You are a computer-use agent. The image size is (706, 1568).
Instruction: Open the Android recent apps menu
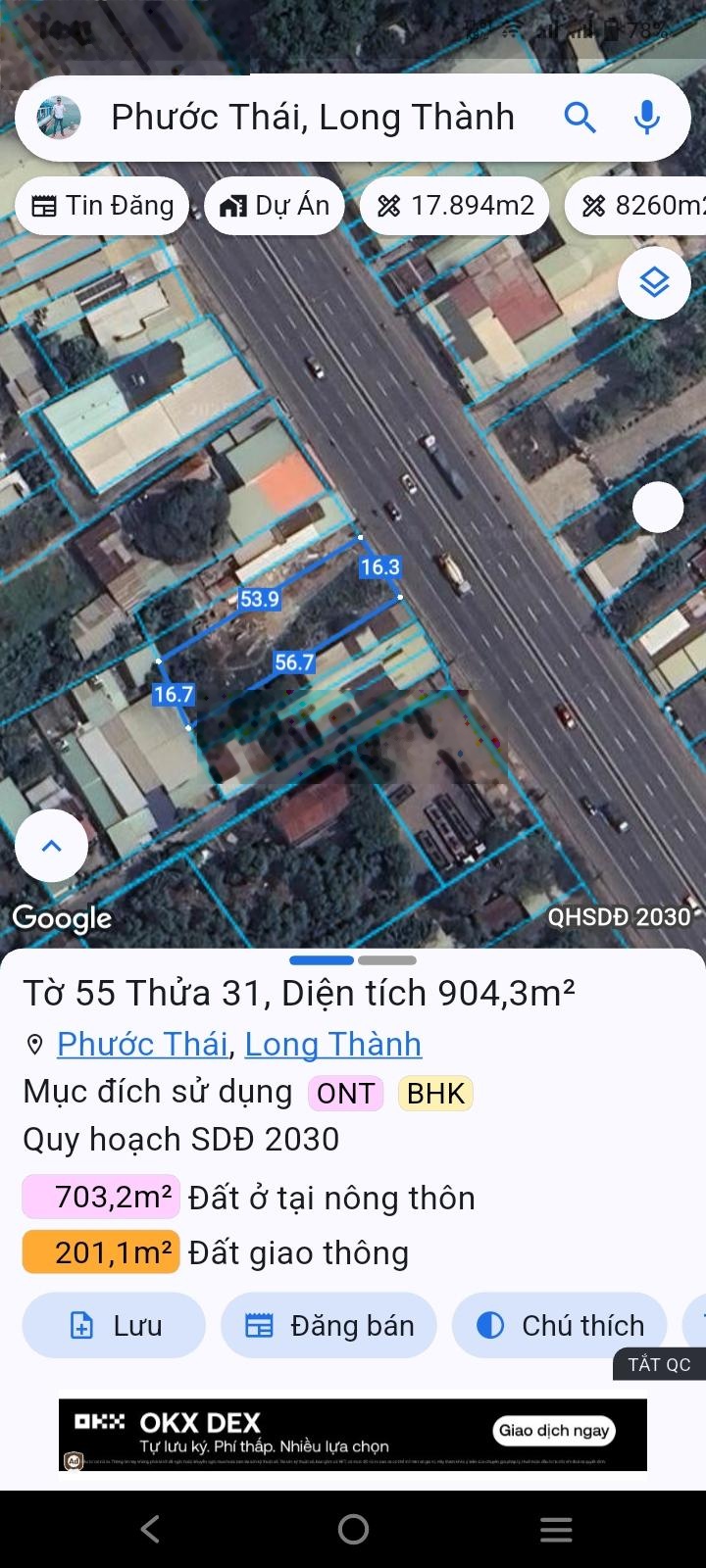[555, 1527]
